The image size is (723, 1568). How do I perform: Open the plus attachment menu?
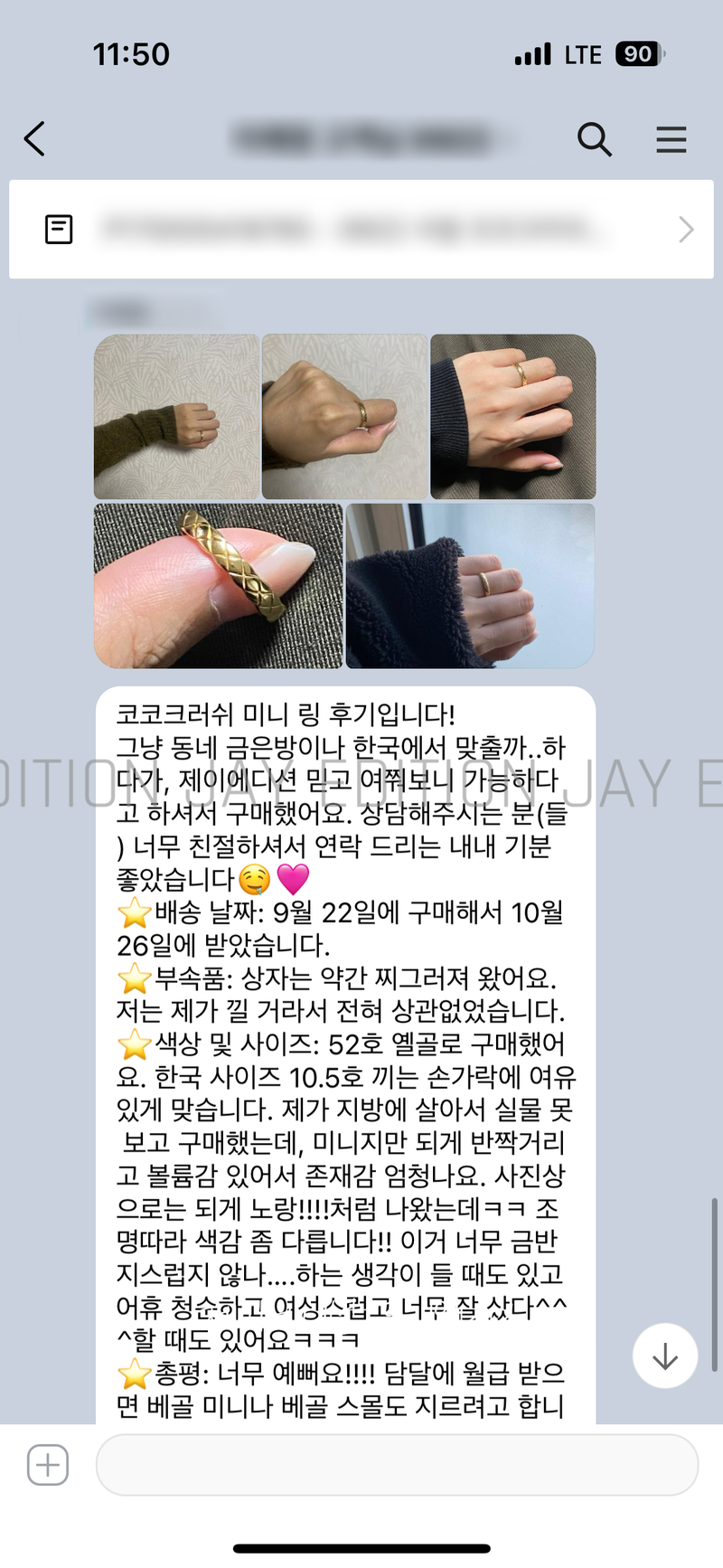pos(48,1464)
